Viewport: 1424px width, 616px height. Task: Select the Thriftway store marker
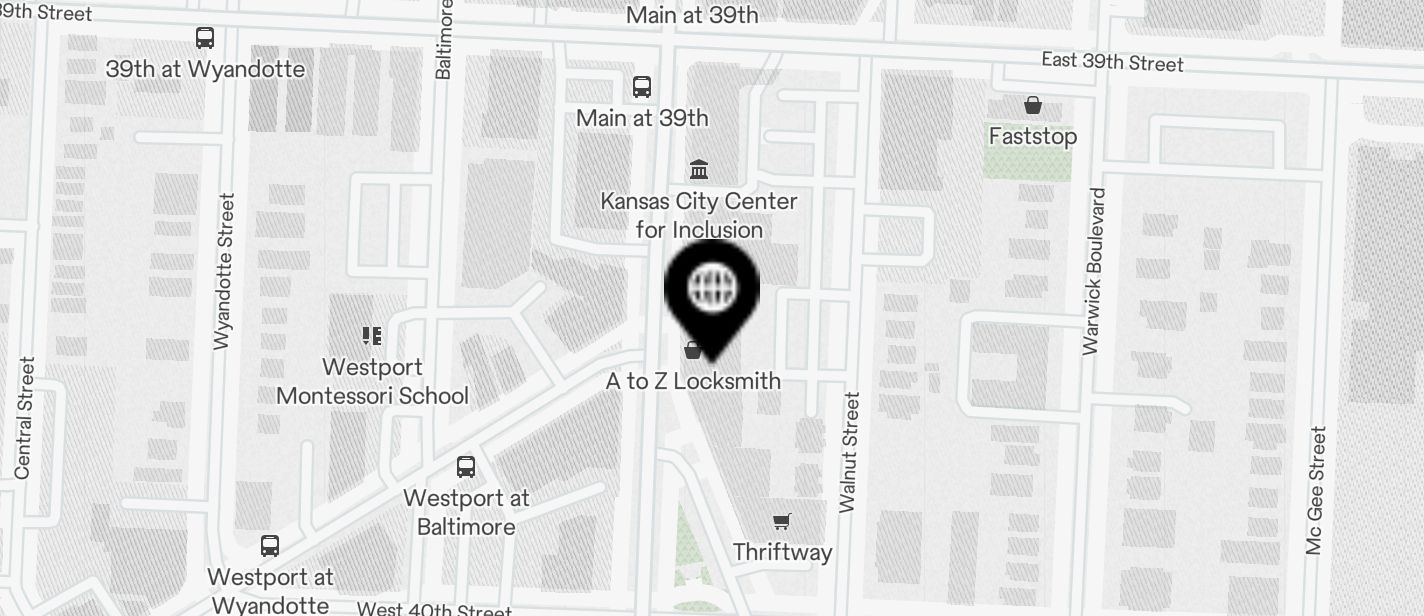click(782, 521)
